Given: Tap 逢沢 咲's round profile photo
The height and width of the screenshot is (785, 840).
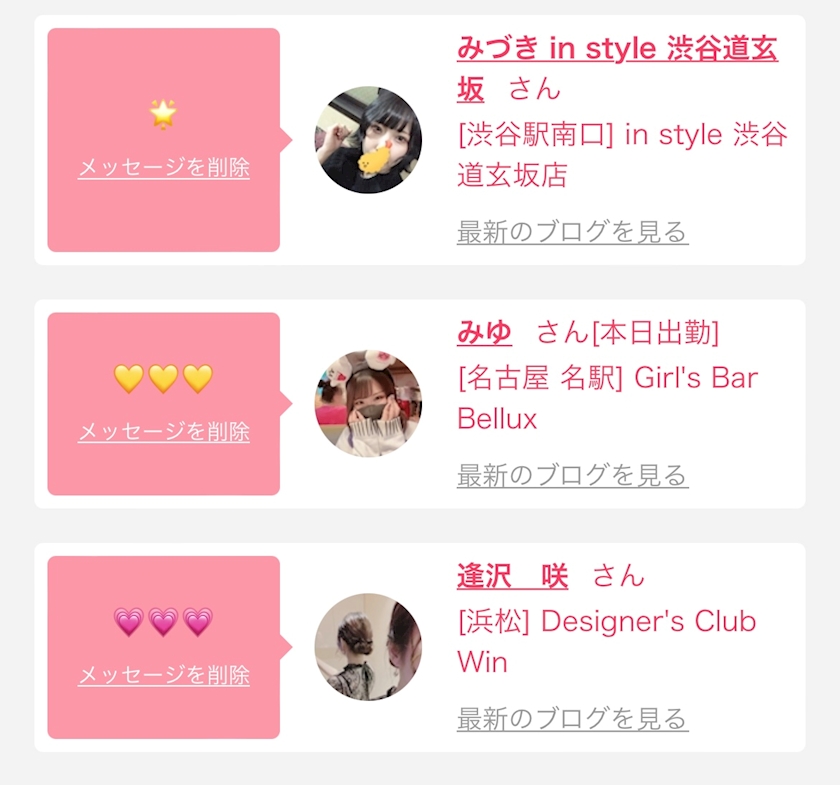Looking at the screenshot, I should pyautogui.click(x=368, y=647).
